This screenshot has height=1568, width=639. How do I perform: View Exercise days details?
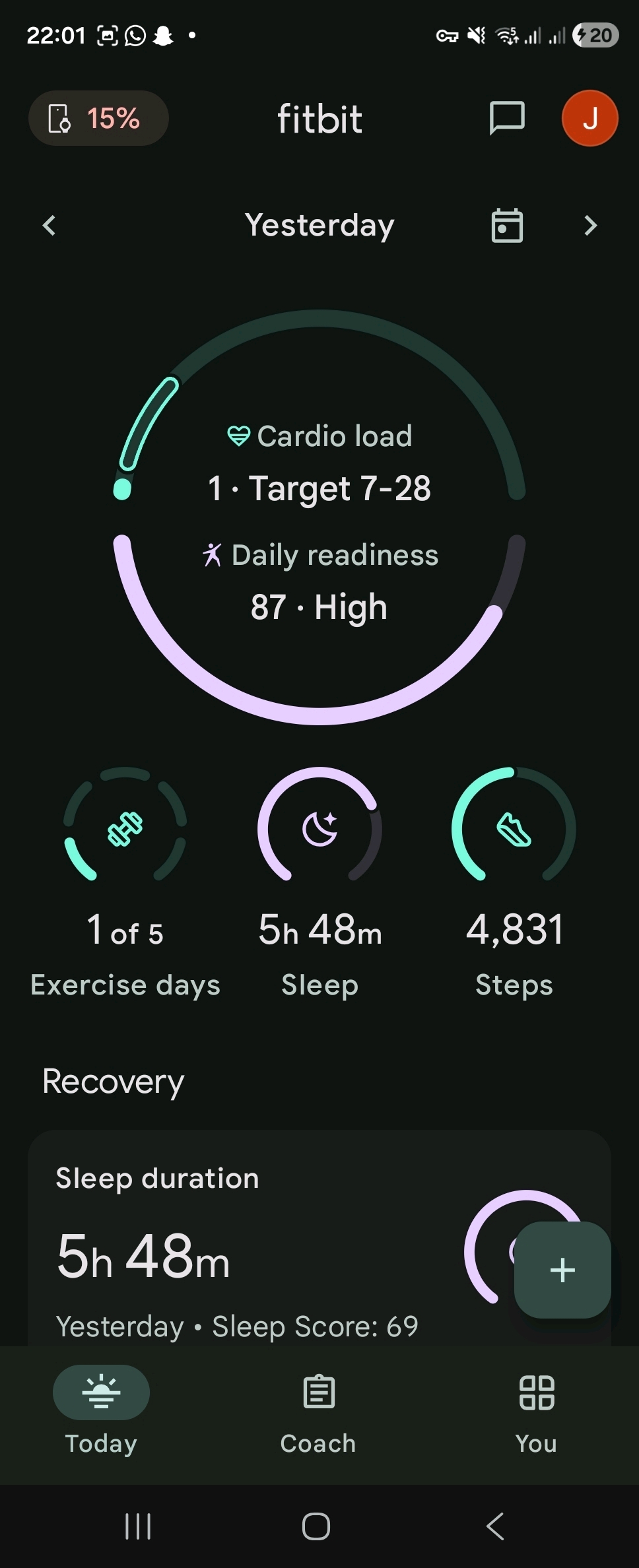tap(125, 880)
